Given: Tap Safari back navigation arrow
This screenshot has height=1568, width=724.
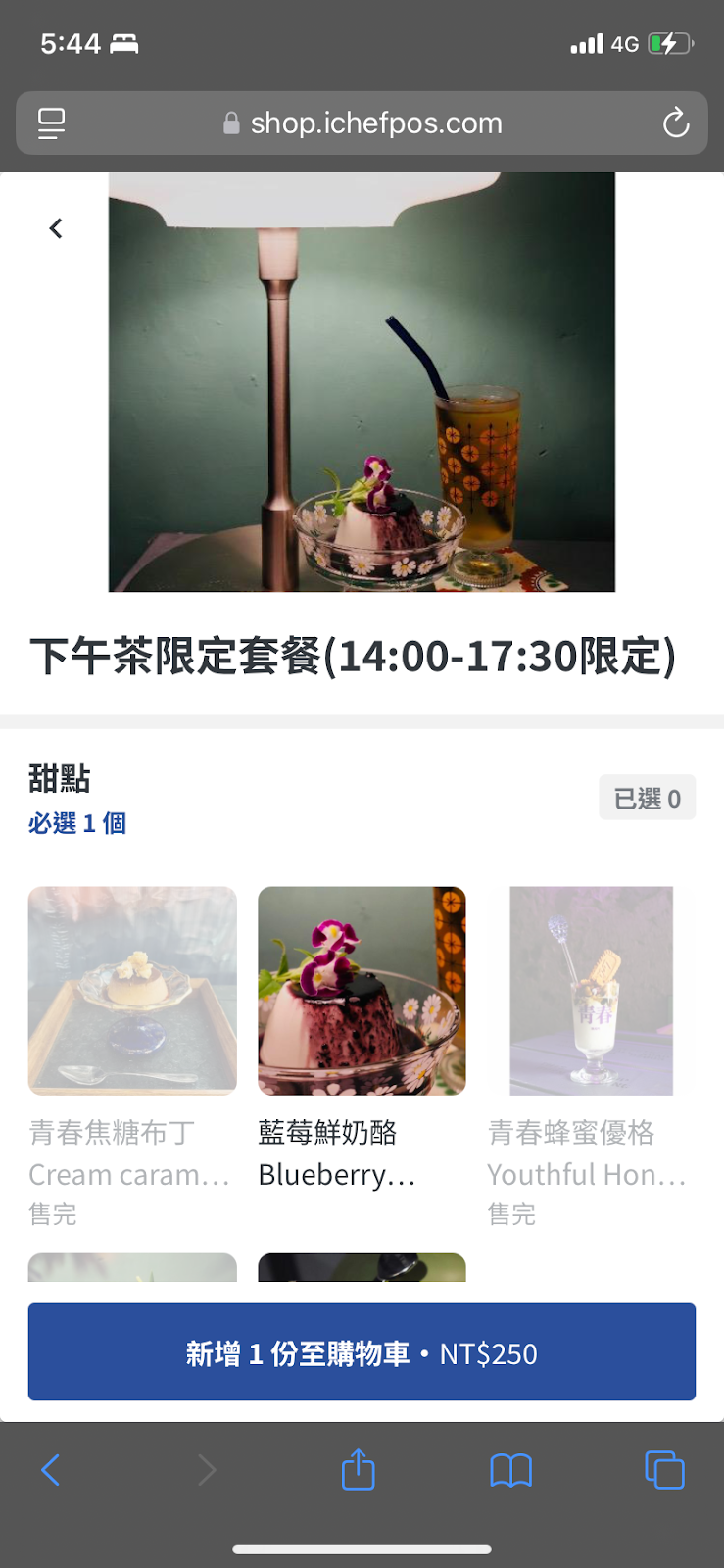Looking at the screenshot, I should pyautogui.click(x=51, y=1469).
